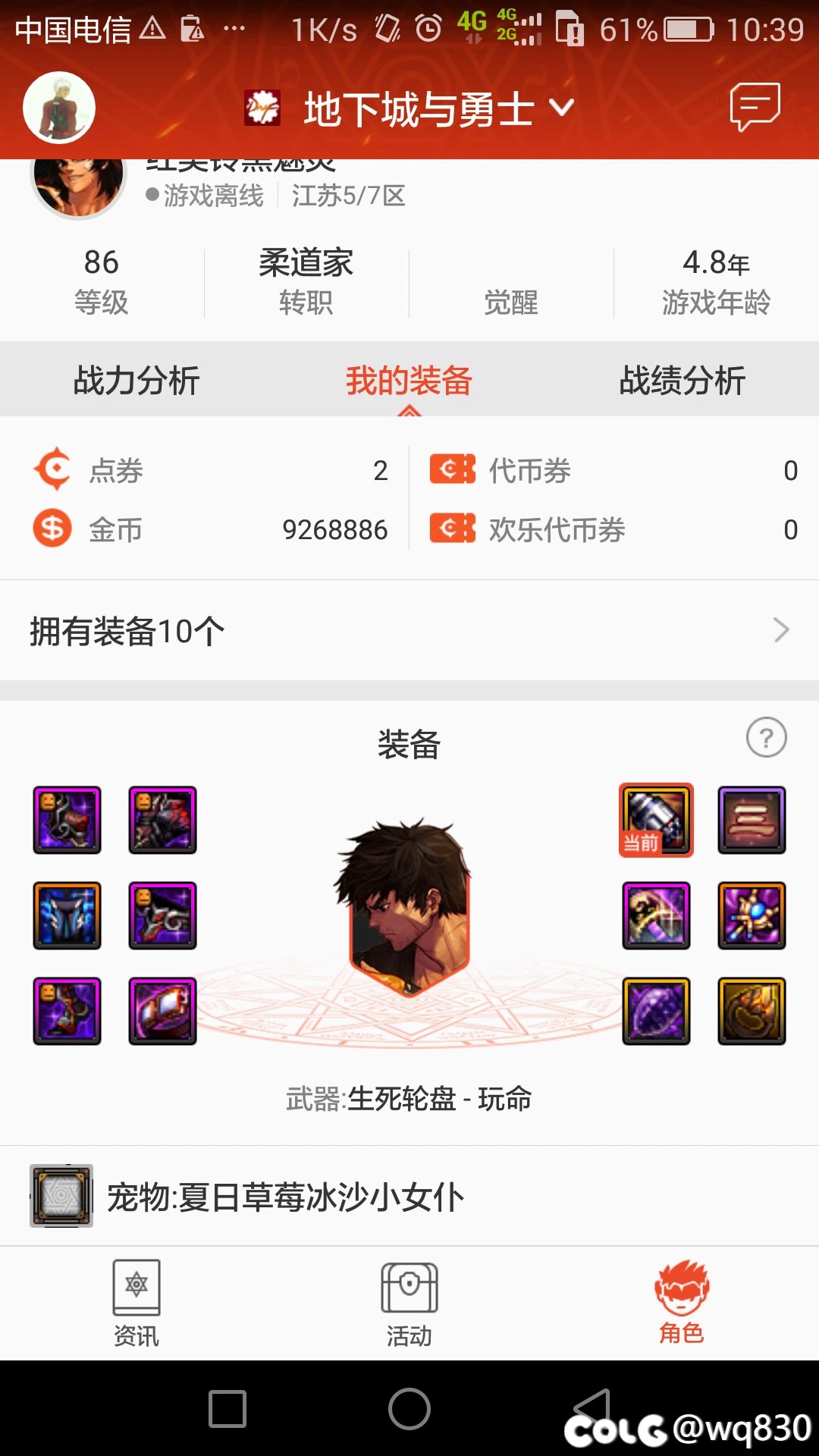Go to the 资讯 tab
The height and width of the screenshot is (1456, 819).
(x=136, y=1304)
